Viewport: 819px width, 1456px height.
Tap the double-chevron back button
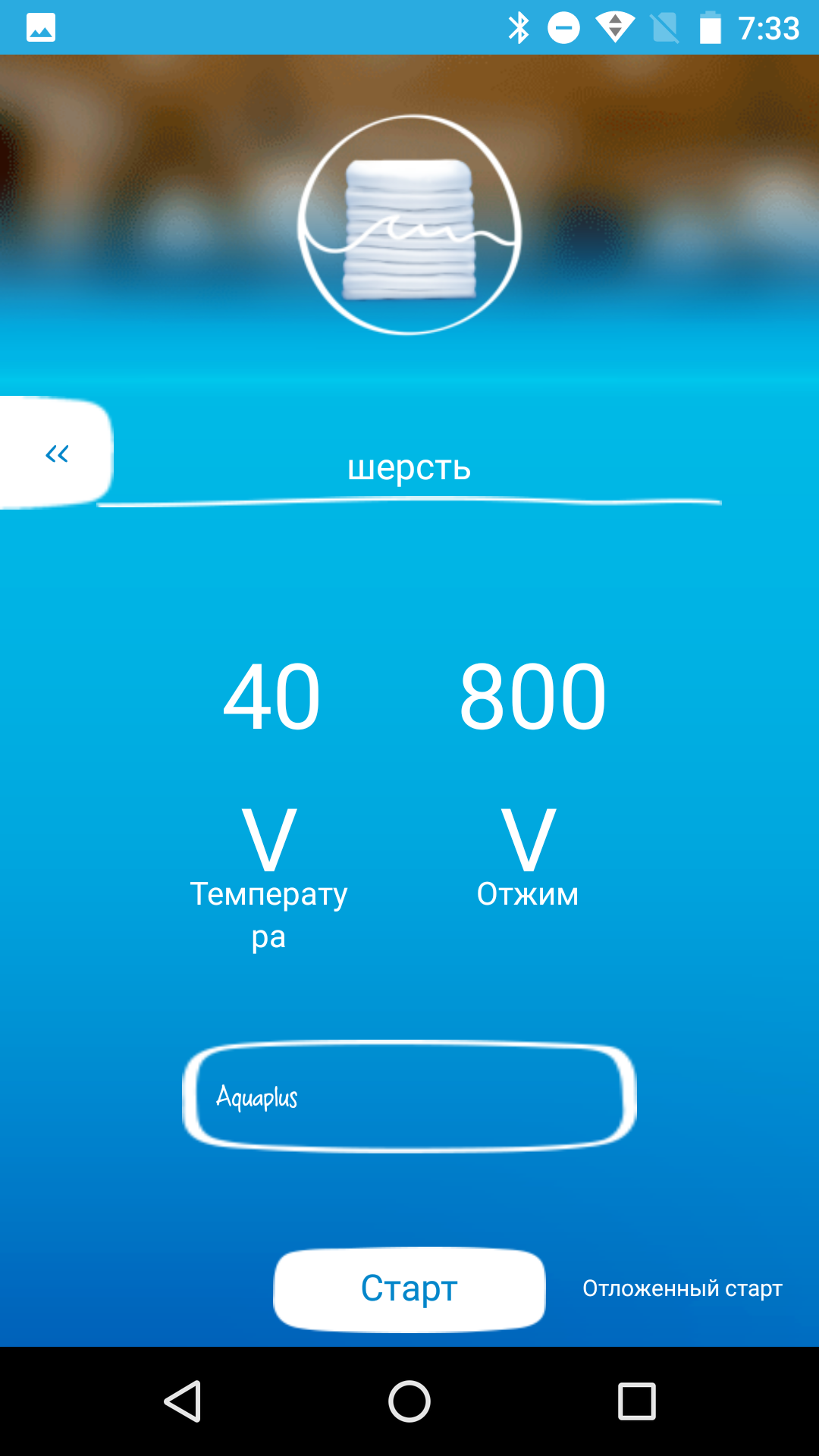coord(57,453)
